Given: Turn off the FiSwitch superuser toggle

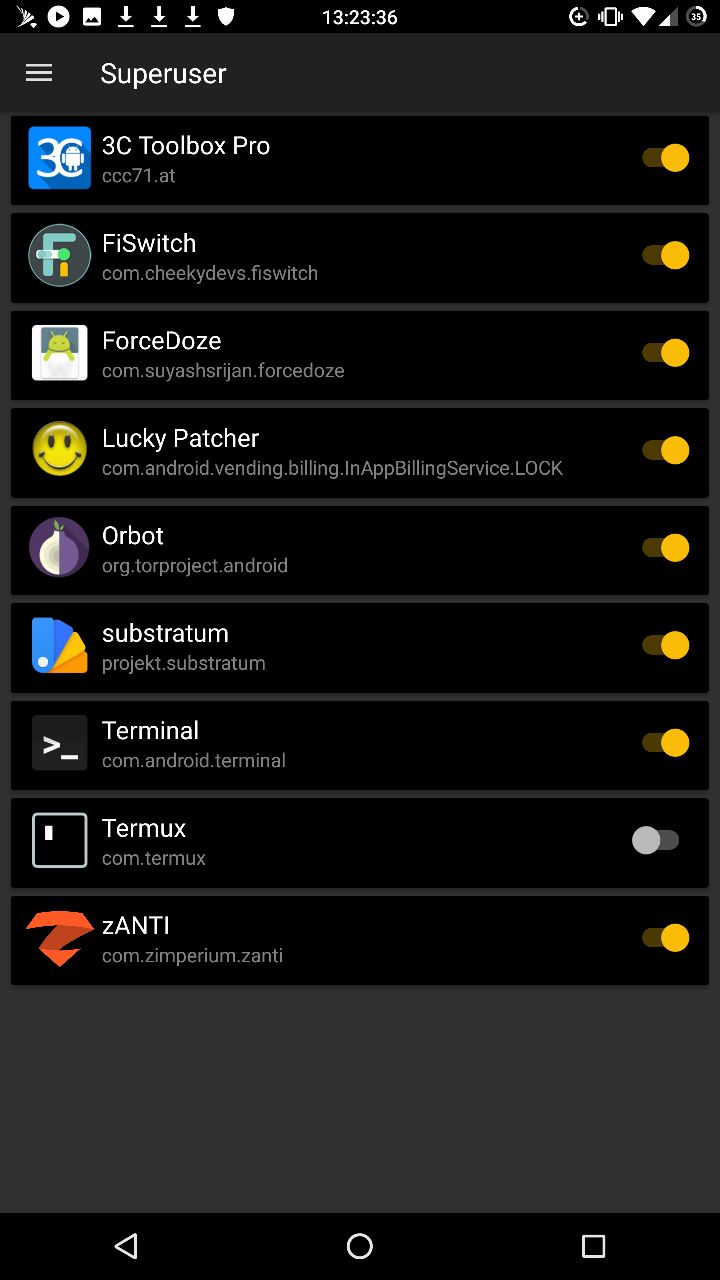Looking at the screenshot, I should (665, 256).
